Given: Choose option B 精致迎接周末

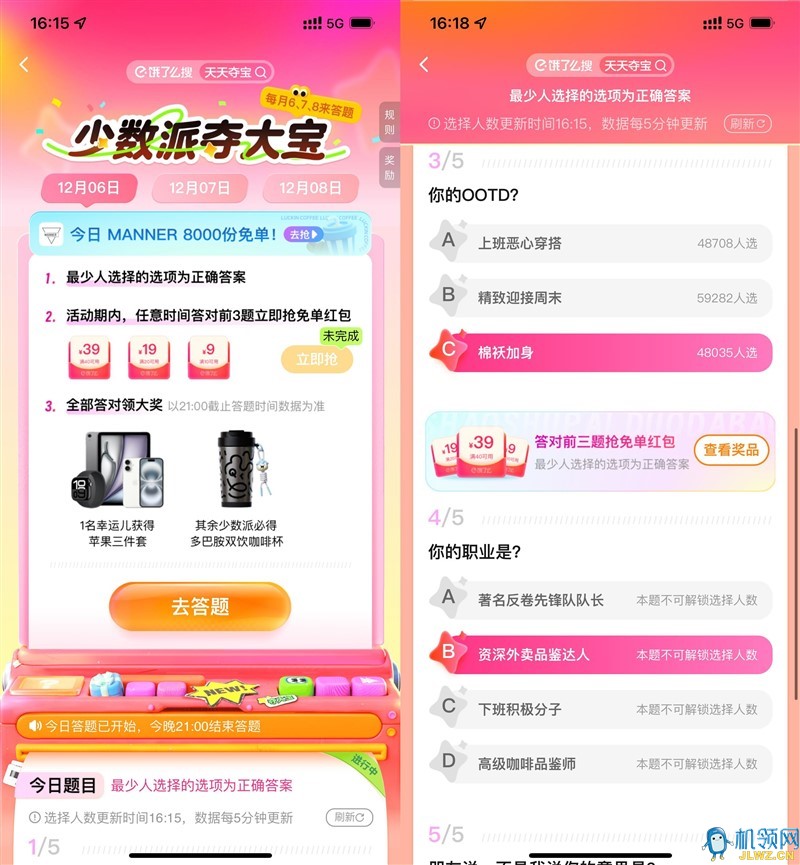Looking at the screenshot, I should coord(600,297).
